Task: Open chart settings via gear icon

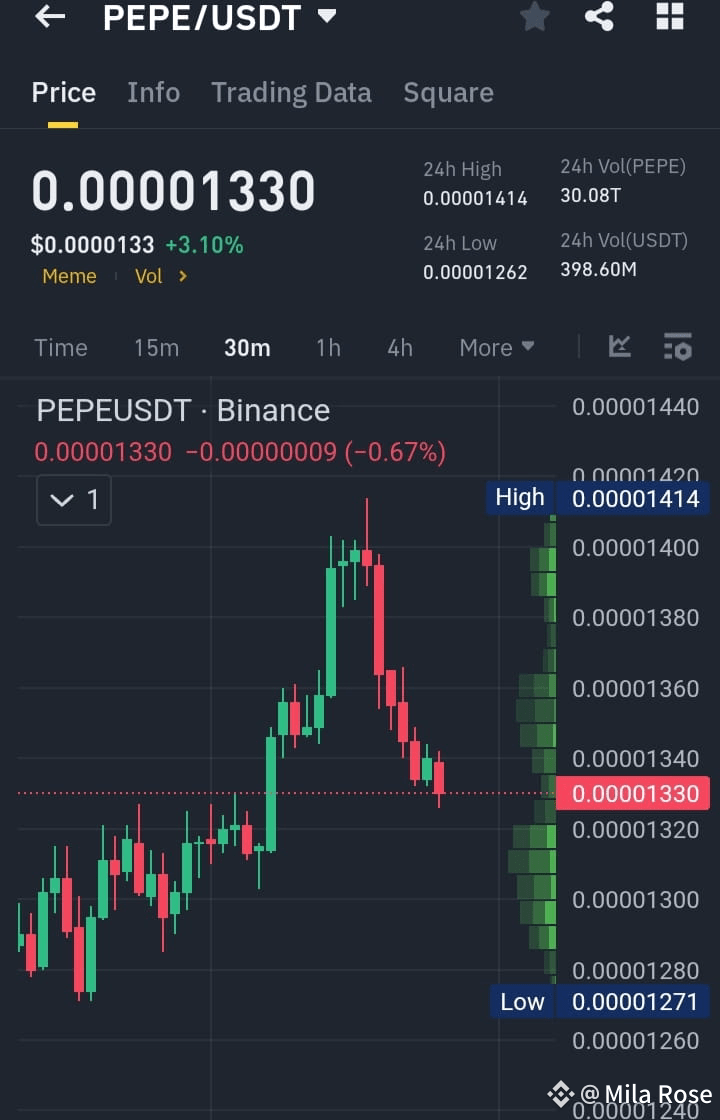Action: (678, 346)
